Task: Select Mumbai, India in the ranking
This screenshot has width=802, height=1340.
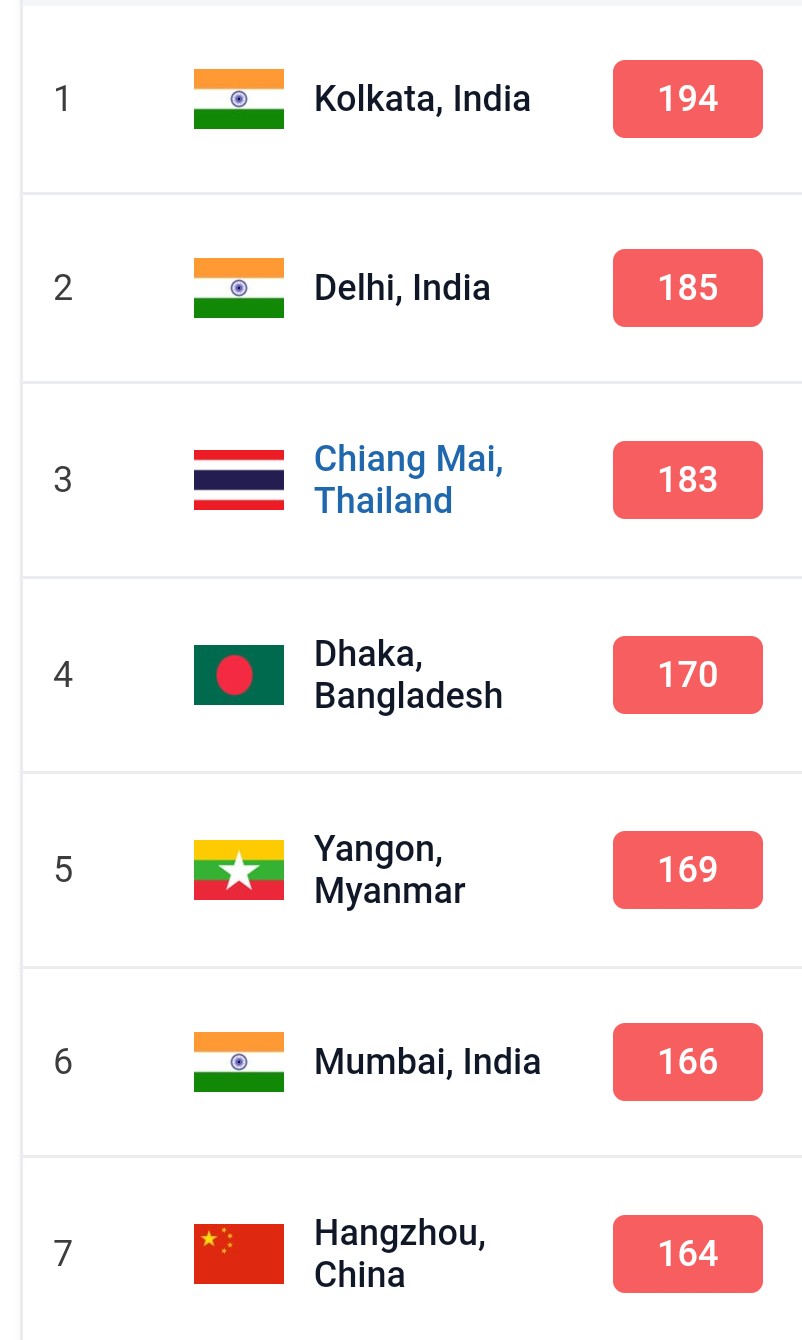Action: pyautogui.click(x=427, y=1062)
